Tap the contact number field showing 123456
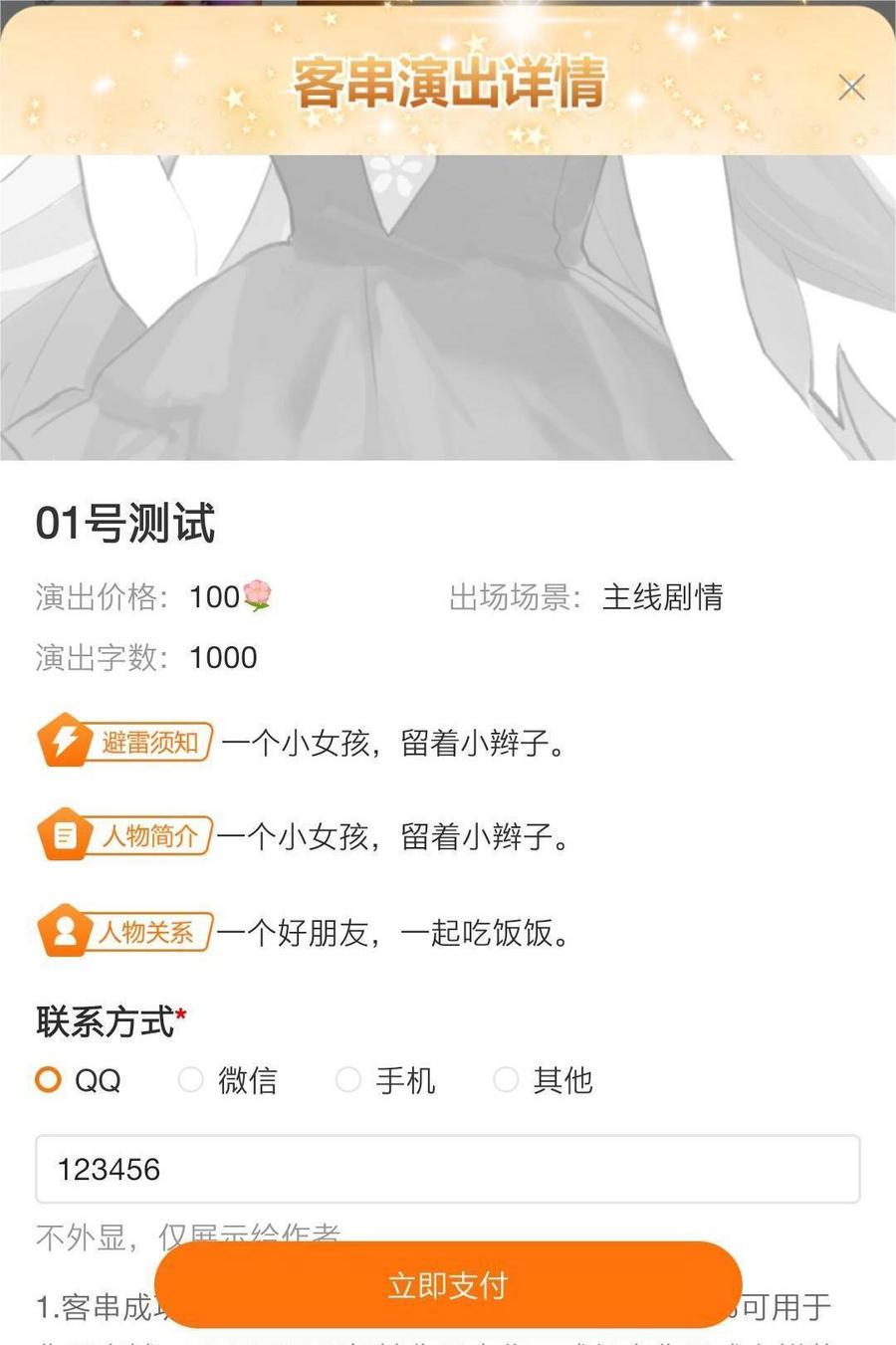The height and width of the screenshot is (1345, 896). [x=448, y=1169]
